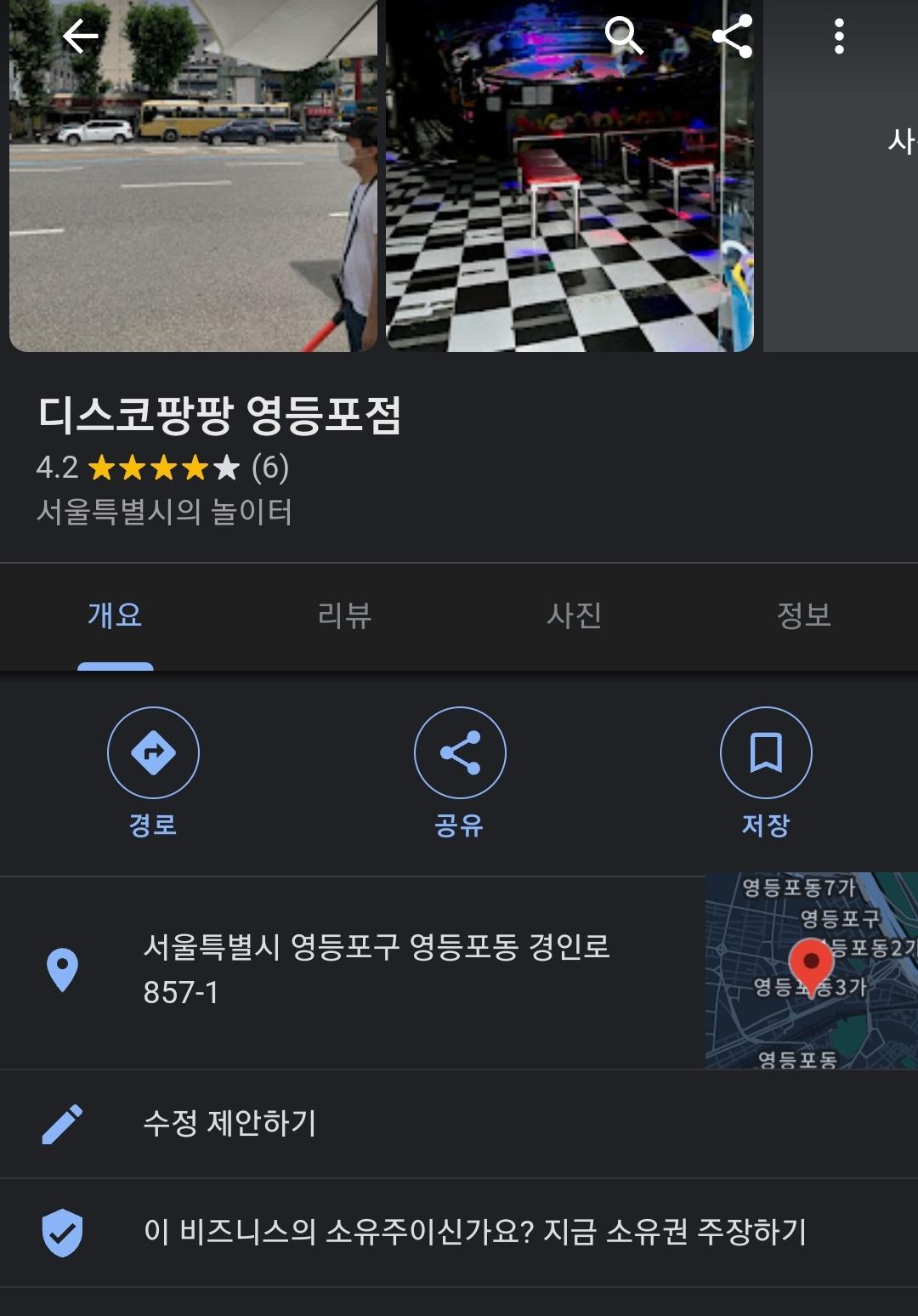Go back using the arrow icon
918x1316 pixels.
81,37
